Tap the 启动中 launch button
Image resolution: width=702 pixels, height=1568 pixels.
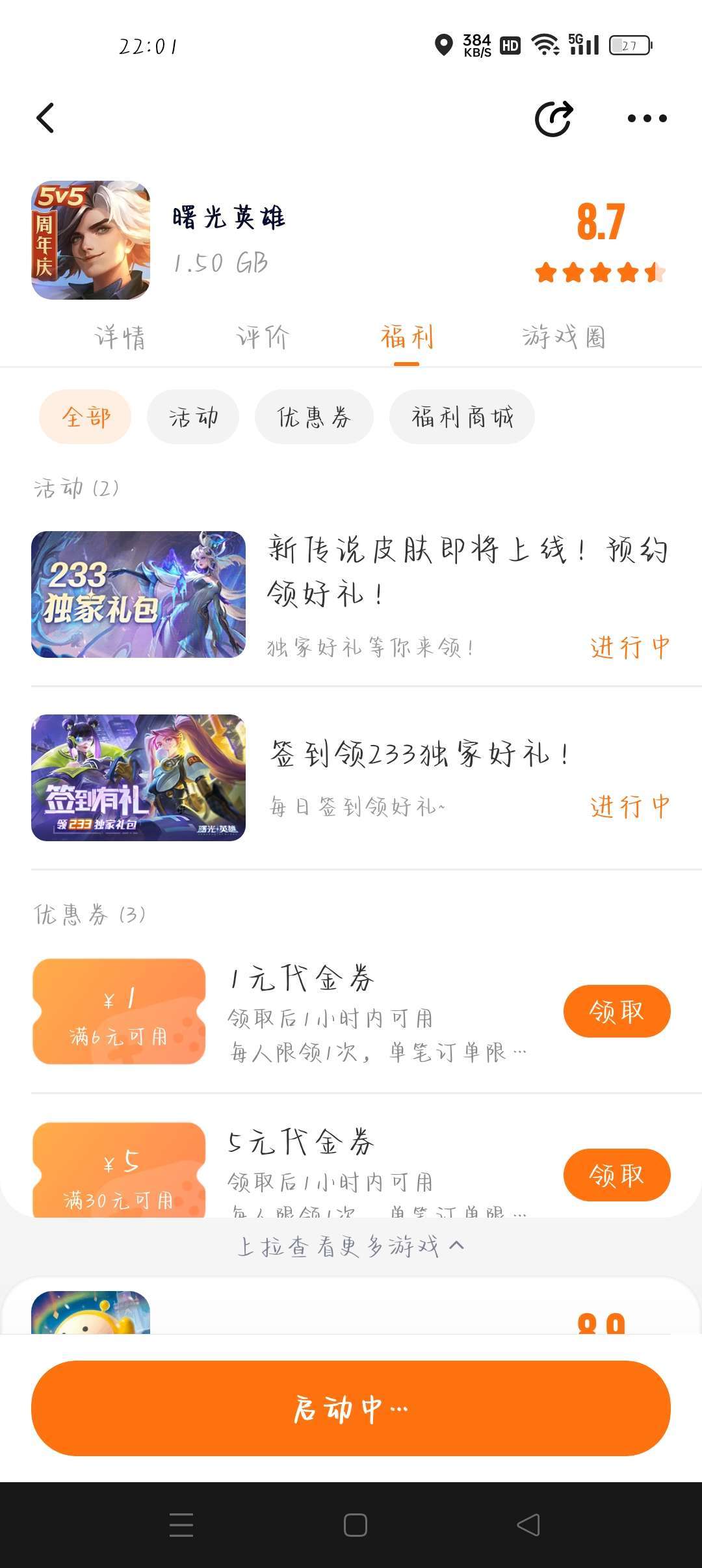351,1408
